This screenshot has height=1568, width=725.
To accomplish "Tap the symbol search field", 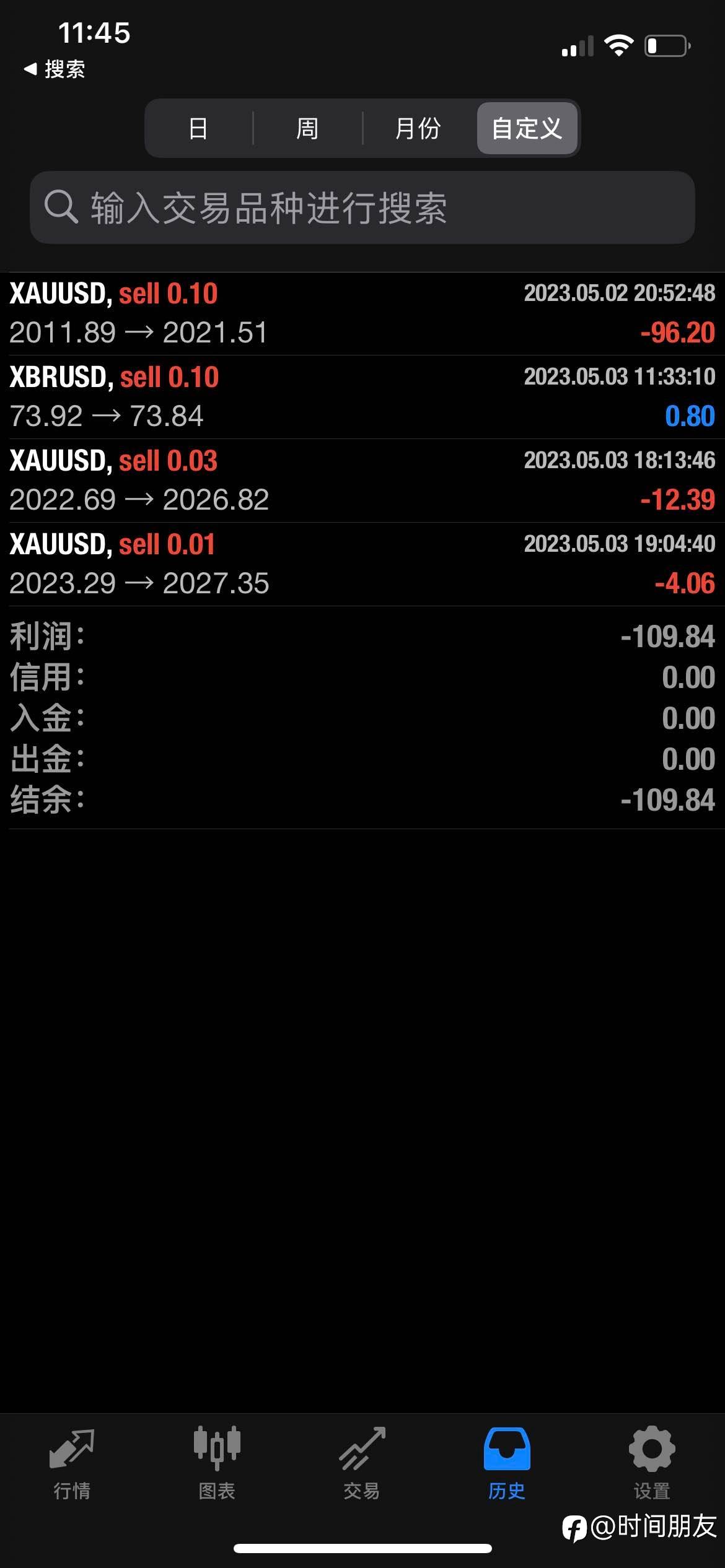I will tap(362, 207).
